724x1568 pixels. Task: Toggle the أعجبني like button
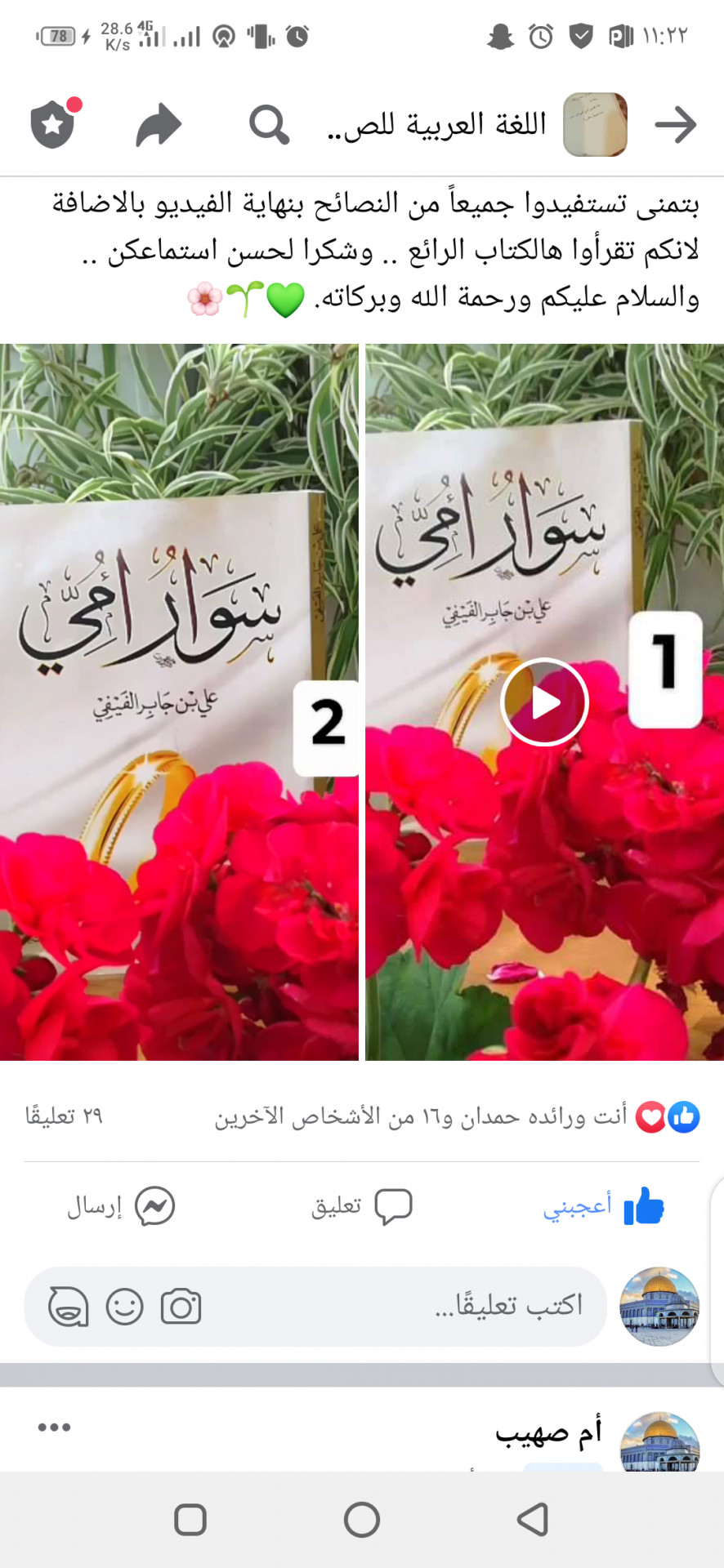tap(603, 1206)
